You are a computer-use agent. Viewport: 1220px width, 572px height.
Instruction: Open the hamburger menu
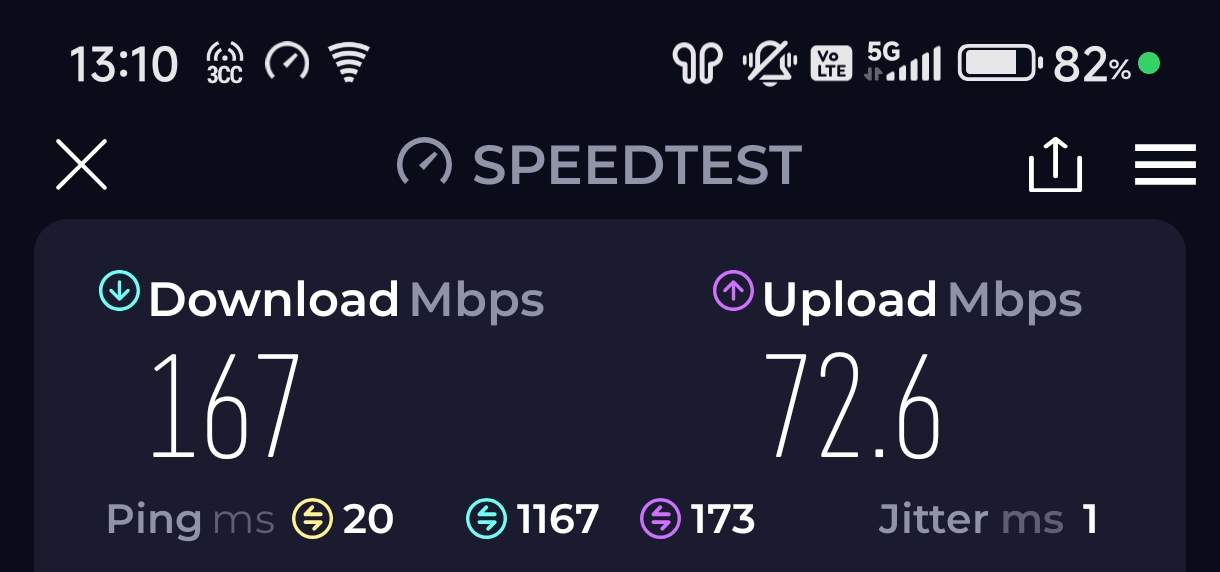pos(1165,165)
